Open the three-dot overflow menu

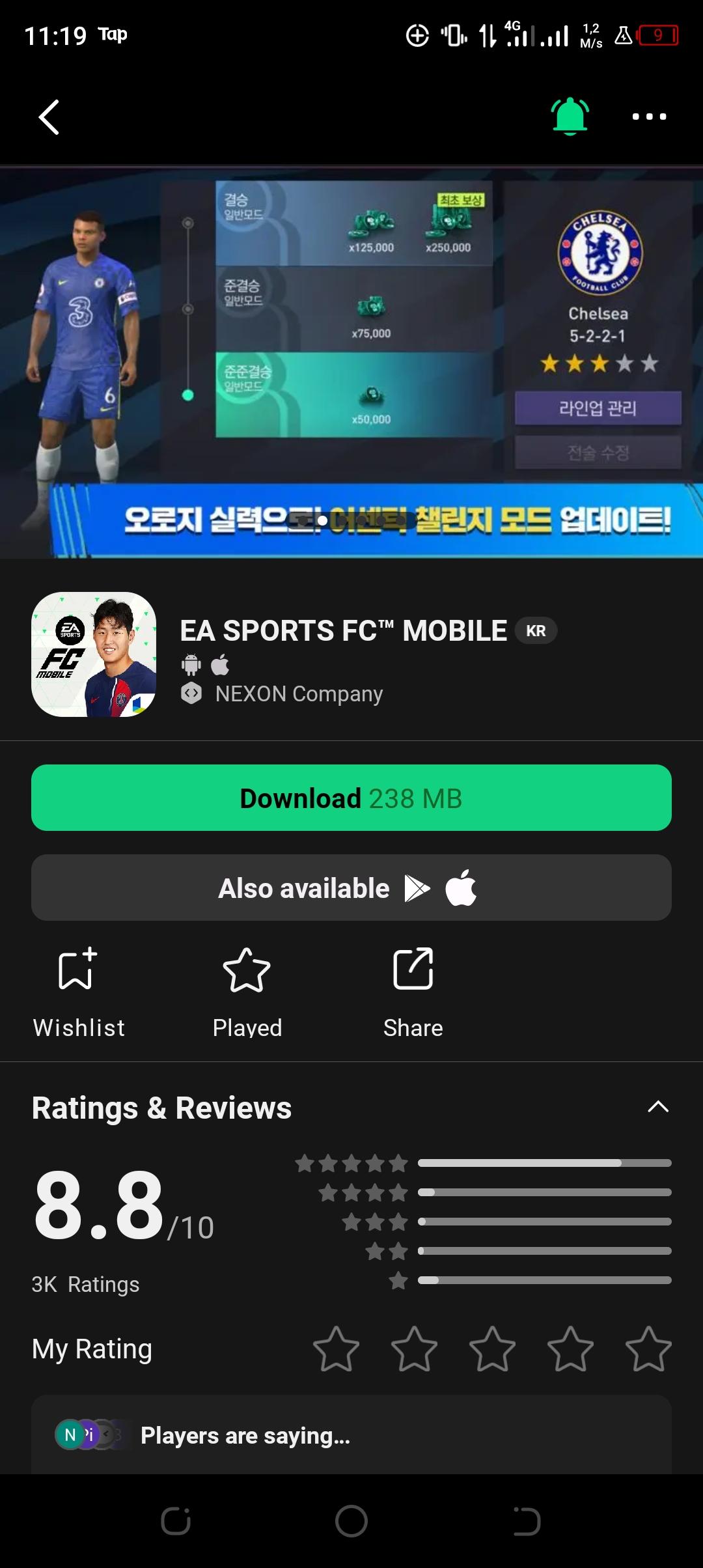(649, 117)
